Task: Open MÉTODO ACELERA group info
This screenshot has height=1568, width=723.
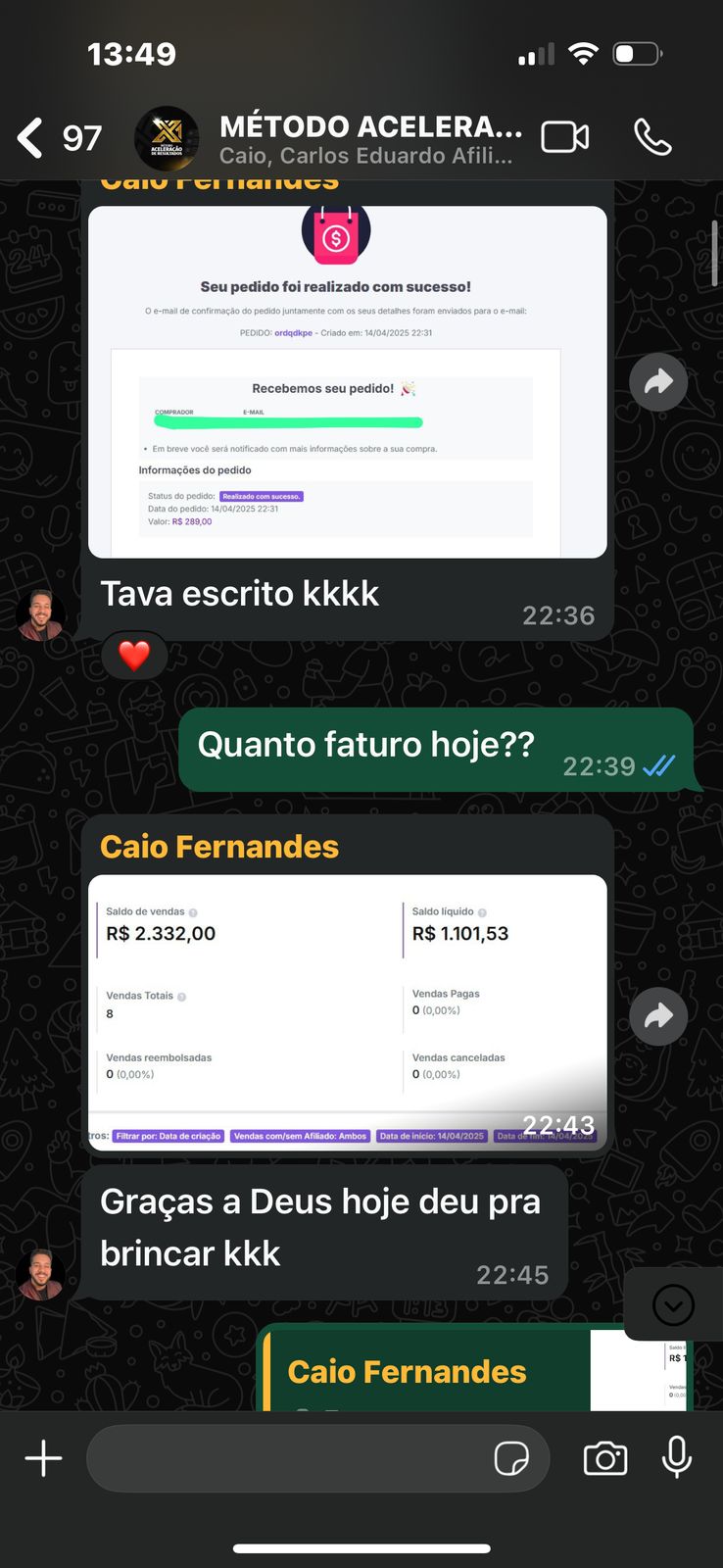Action: [368, 138]
